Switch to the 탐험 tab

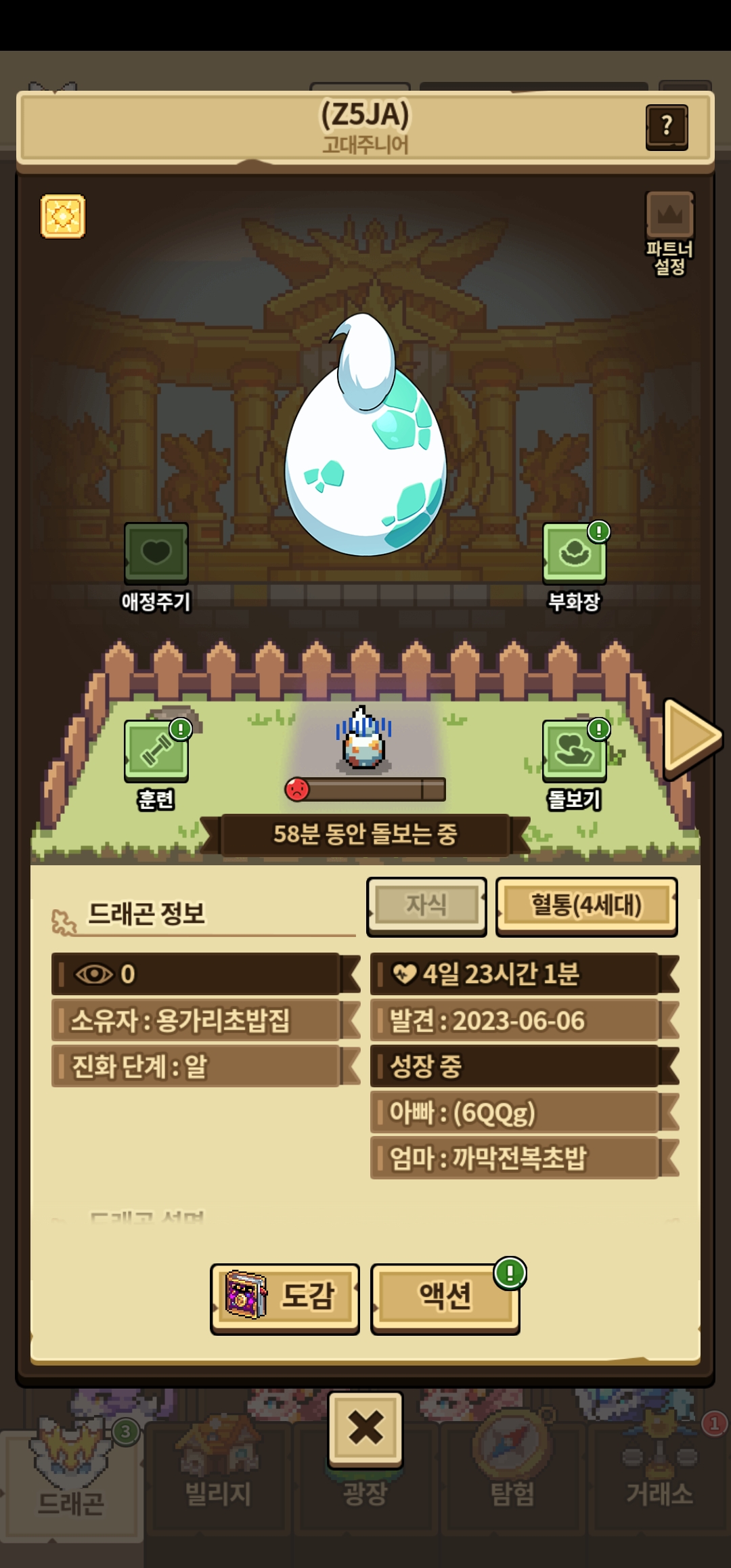click(x=512, y=1476)
